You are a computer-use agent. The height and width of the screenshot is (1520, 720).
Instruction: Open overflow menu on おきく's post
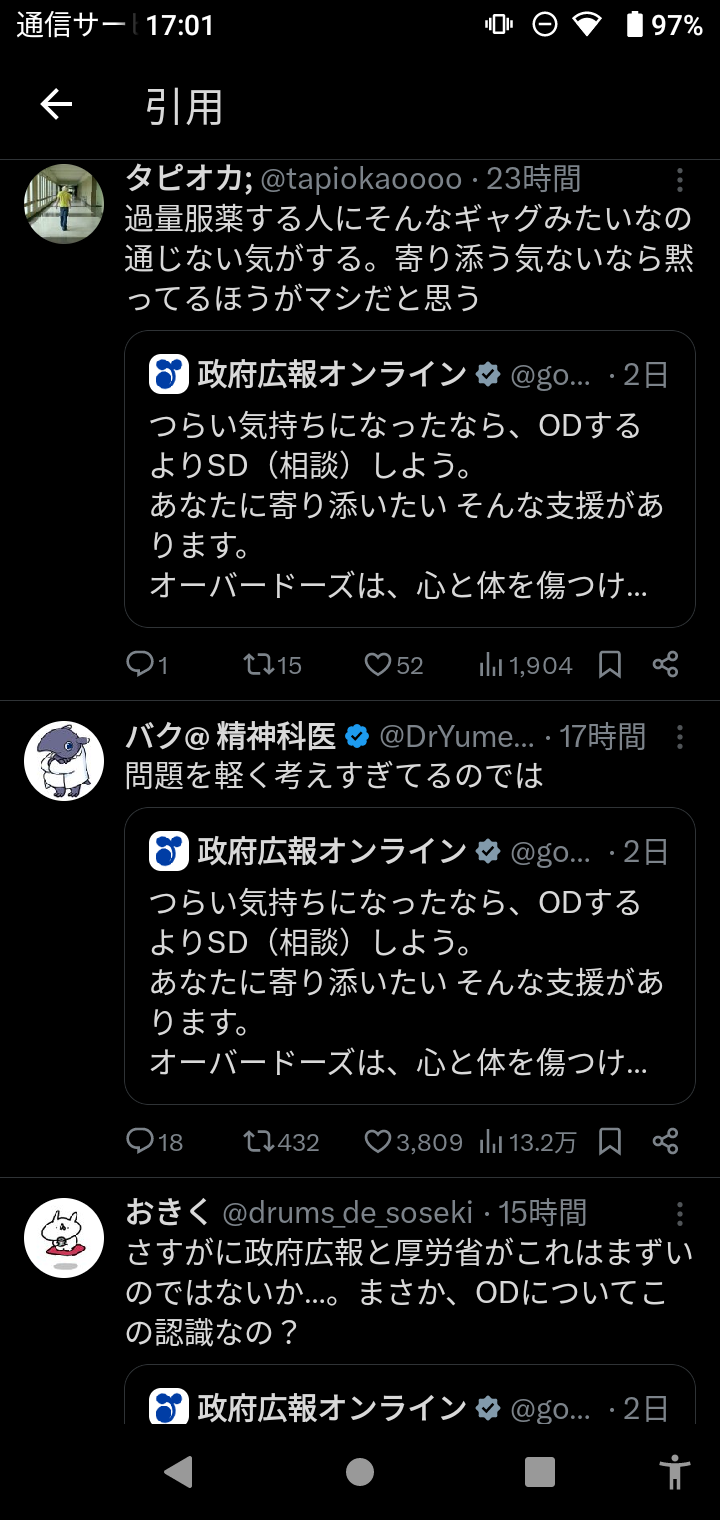click(679, 1214)
